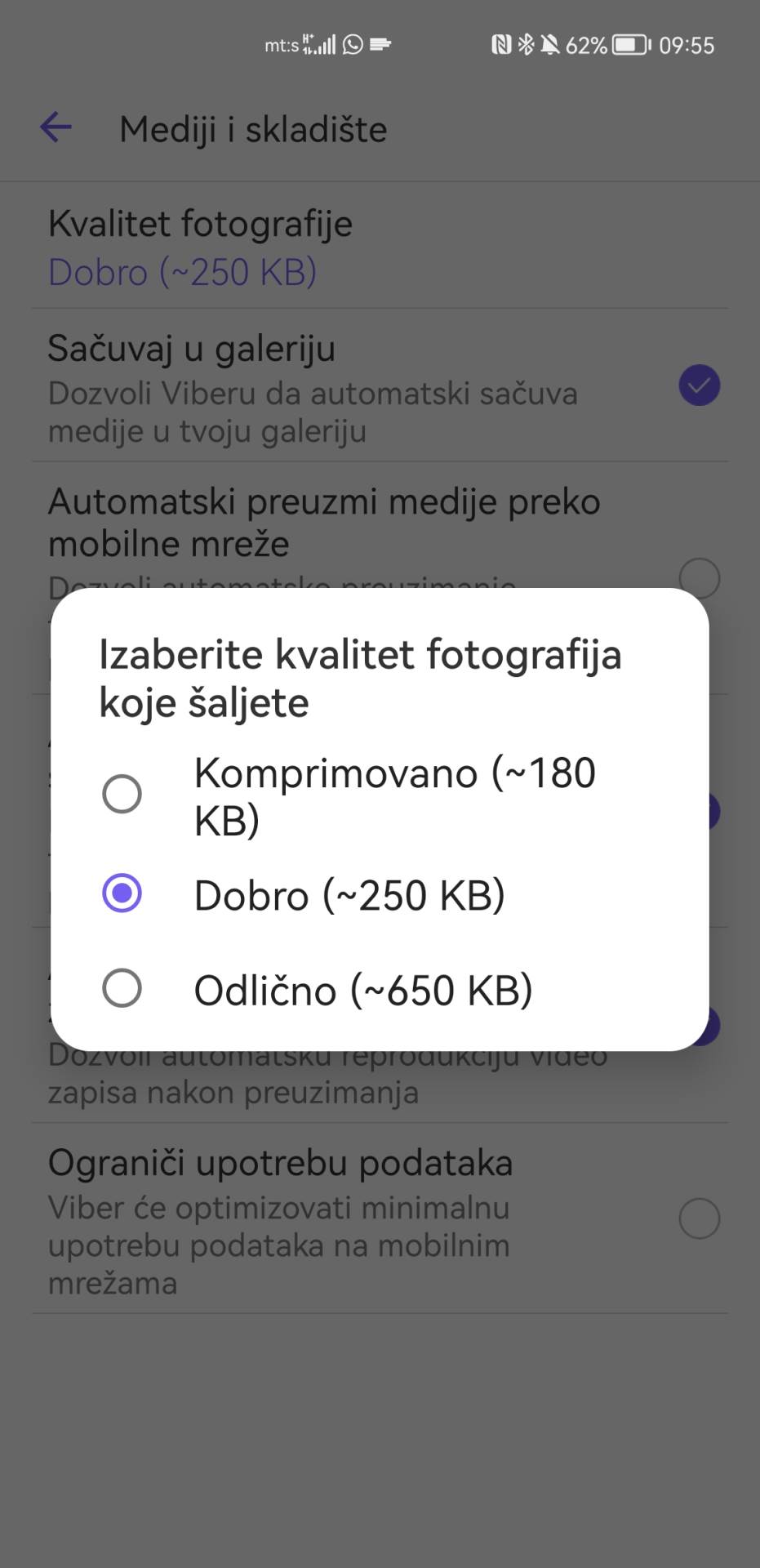Enable Ograniči upotrebu podataka
760x1568 pixels.
tap(698, 1219)
